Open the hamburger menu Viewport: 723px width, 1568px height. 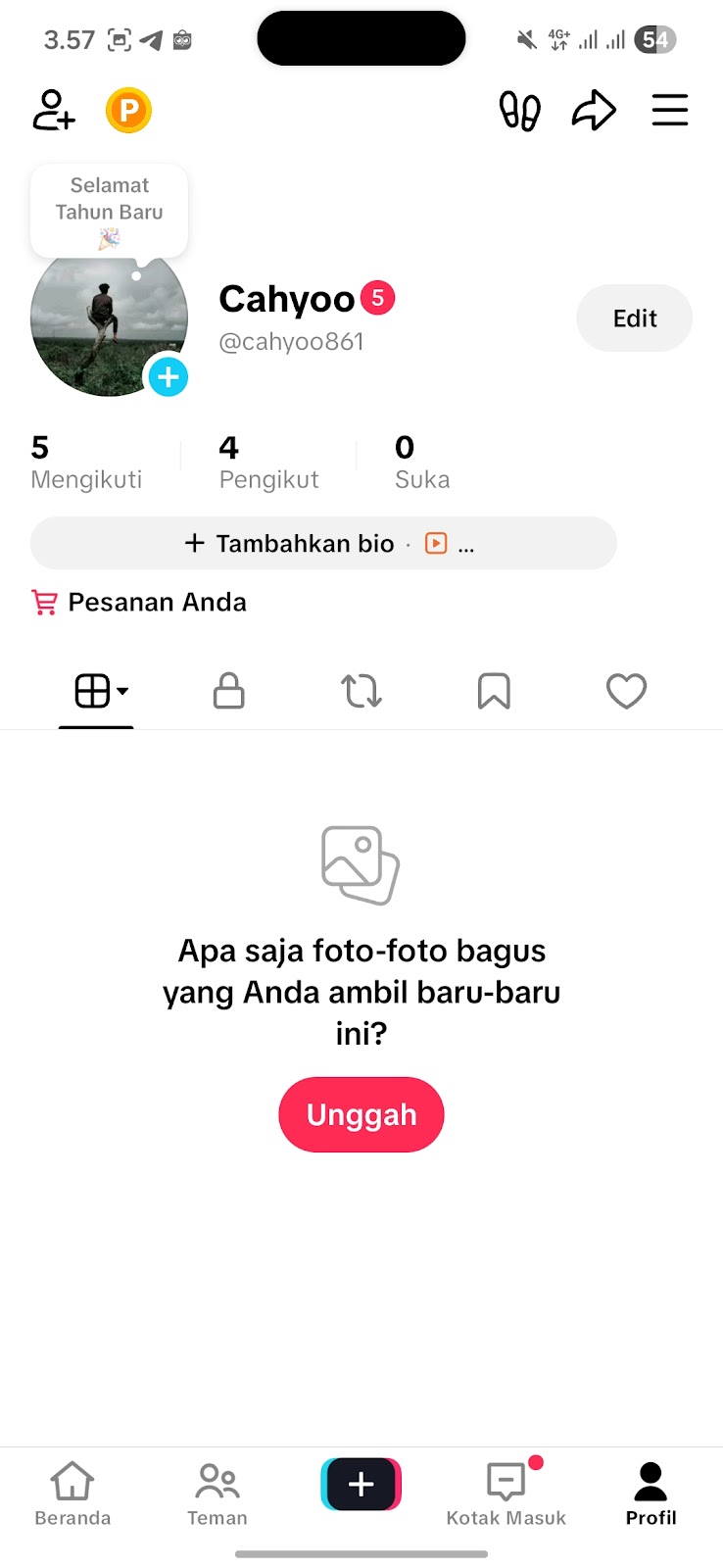[x=670, y=111]
